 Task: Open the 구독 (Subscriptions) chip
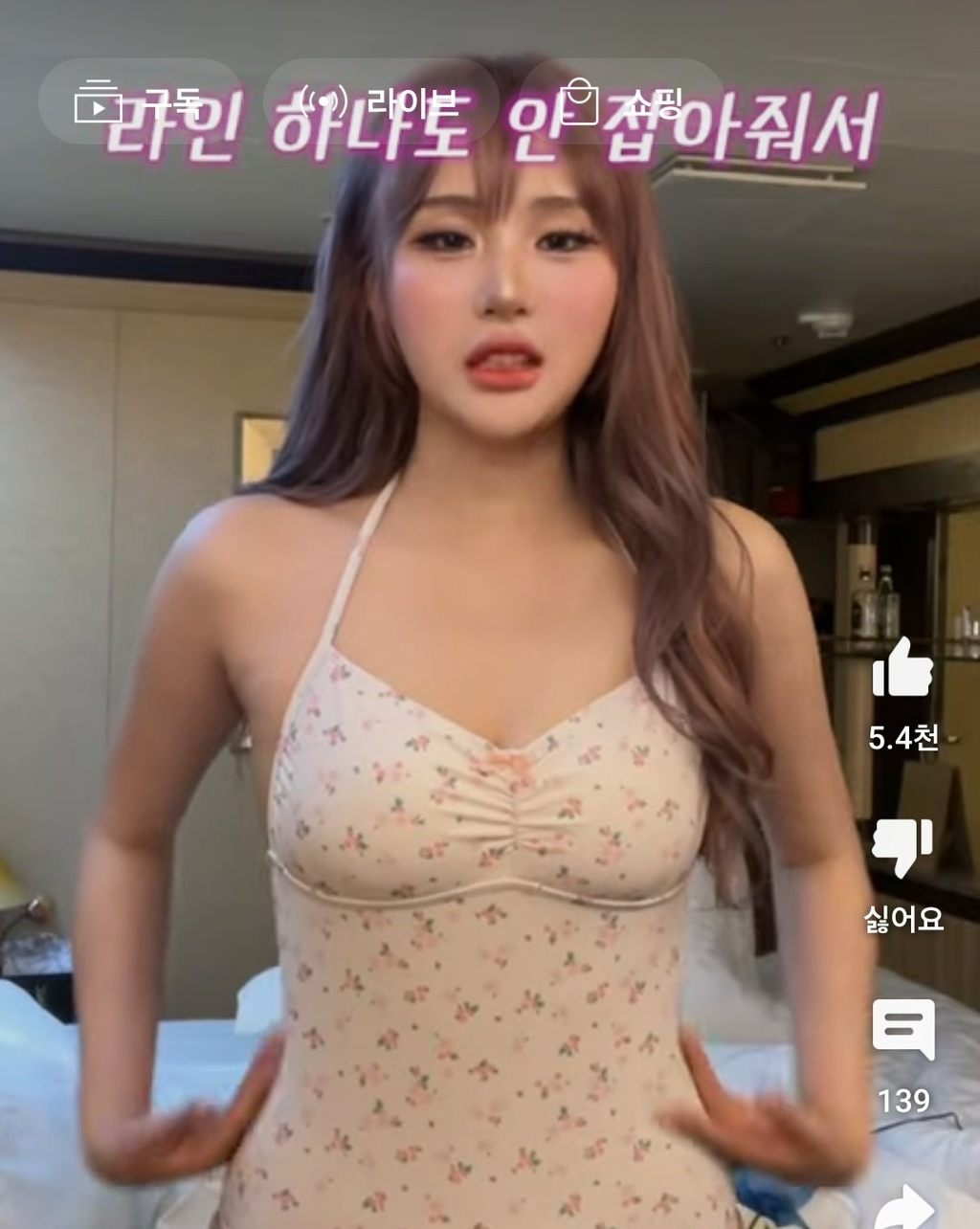(x=139, y=101)
